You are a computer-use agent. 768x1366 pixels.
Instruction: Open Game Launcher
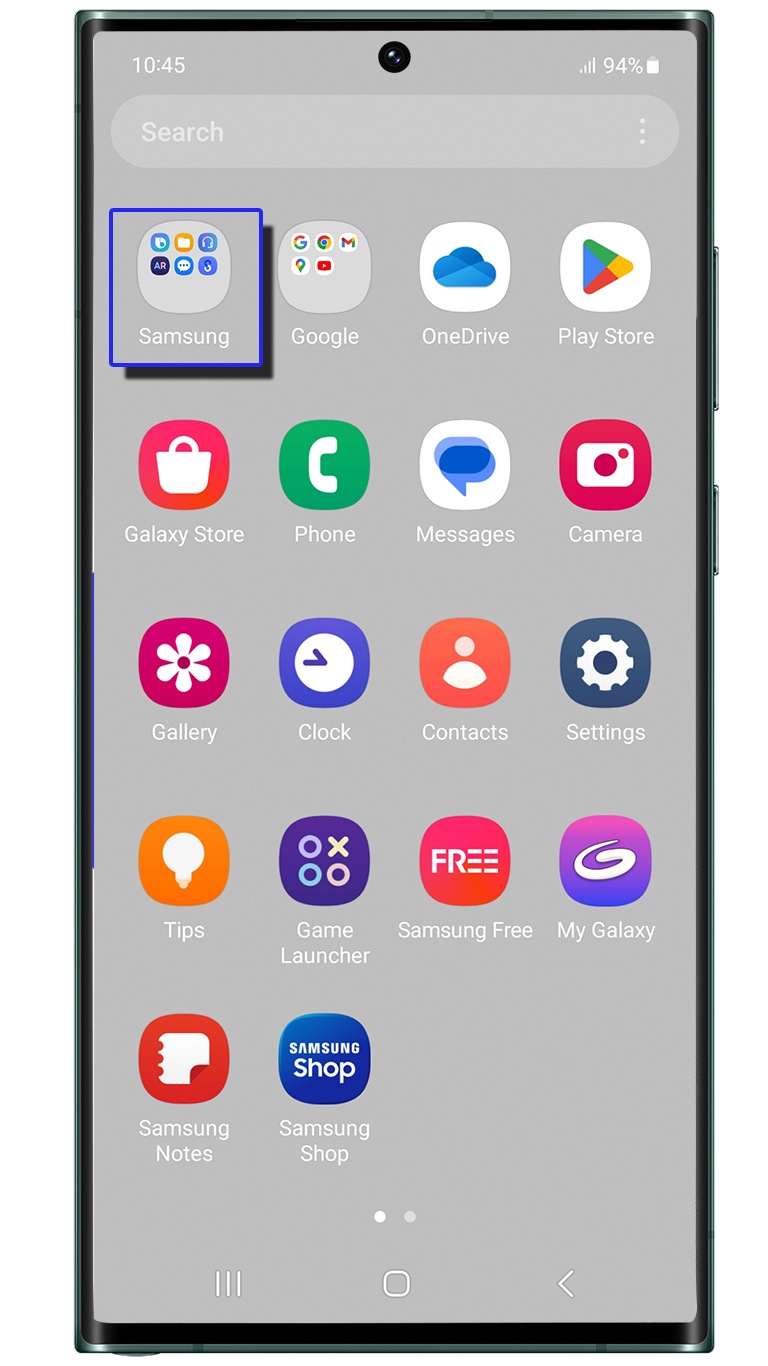(x=324, y=862)
